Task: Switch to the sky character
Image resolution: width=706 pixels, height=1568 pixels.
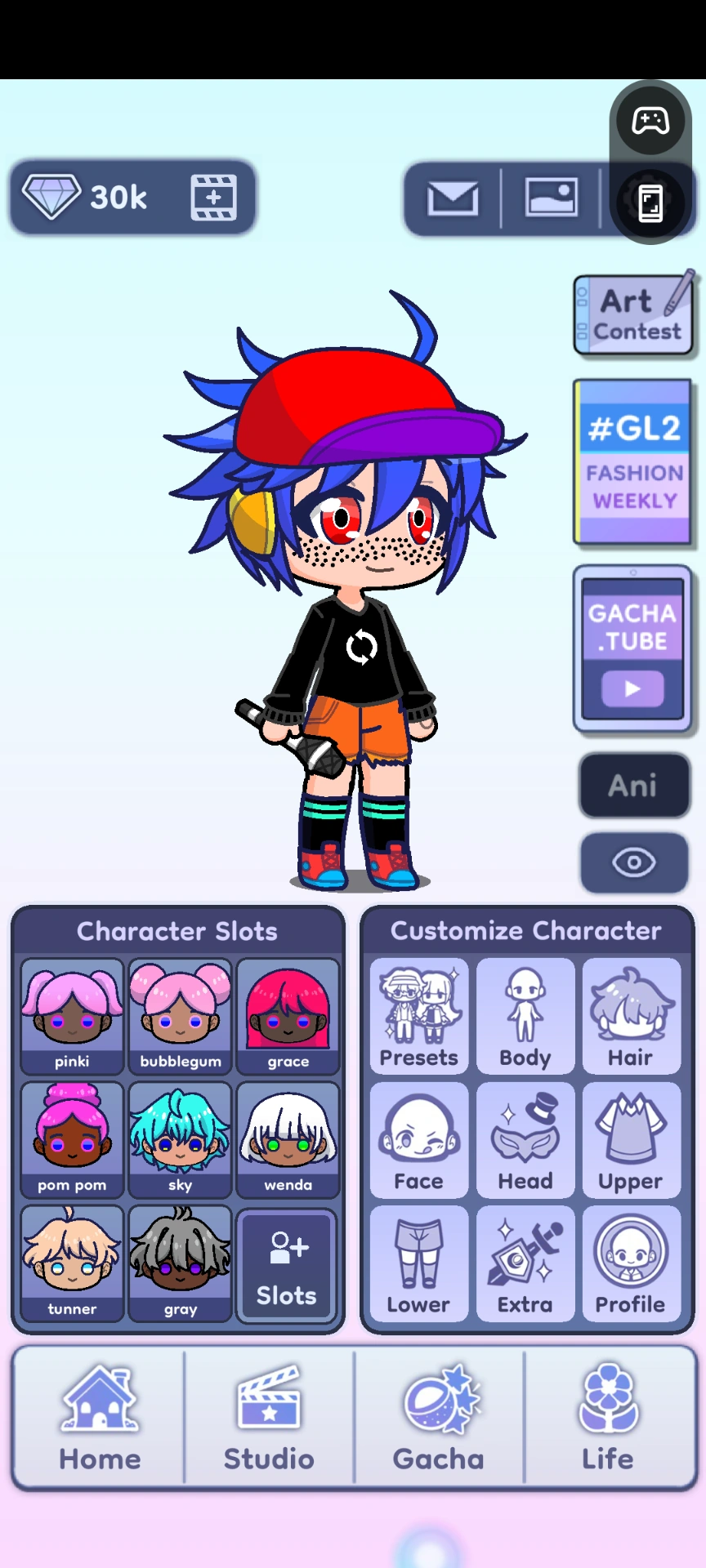Action: (x=180, y=1139)
